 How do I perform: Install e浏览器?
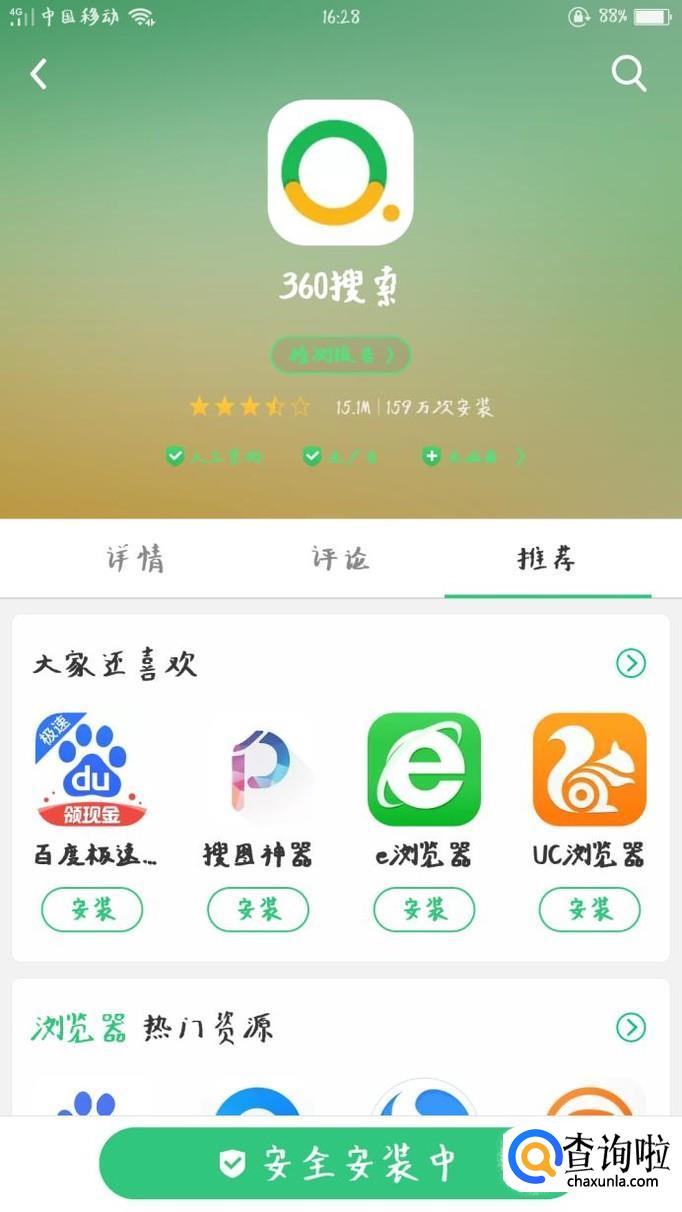[424, 909]
